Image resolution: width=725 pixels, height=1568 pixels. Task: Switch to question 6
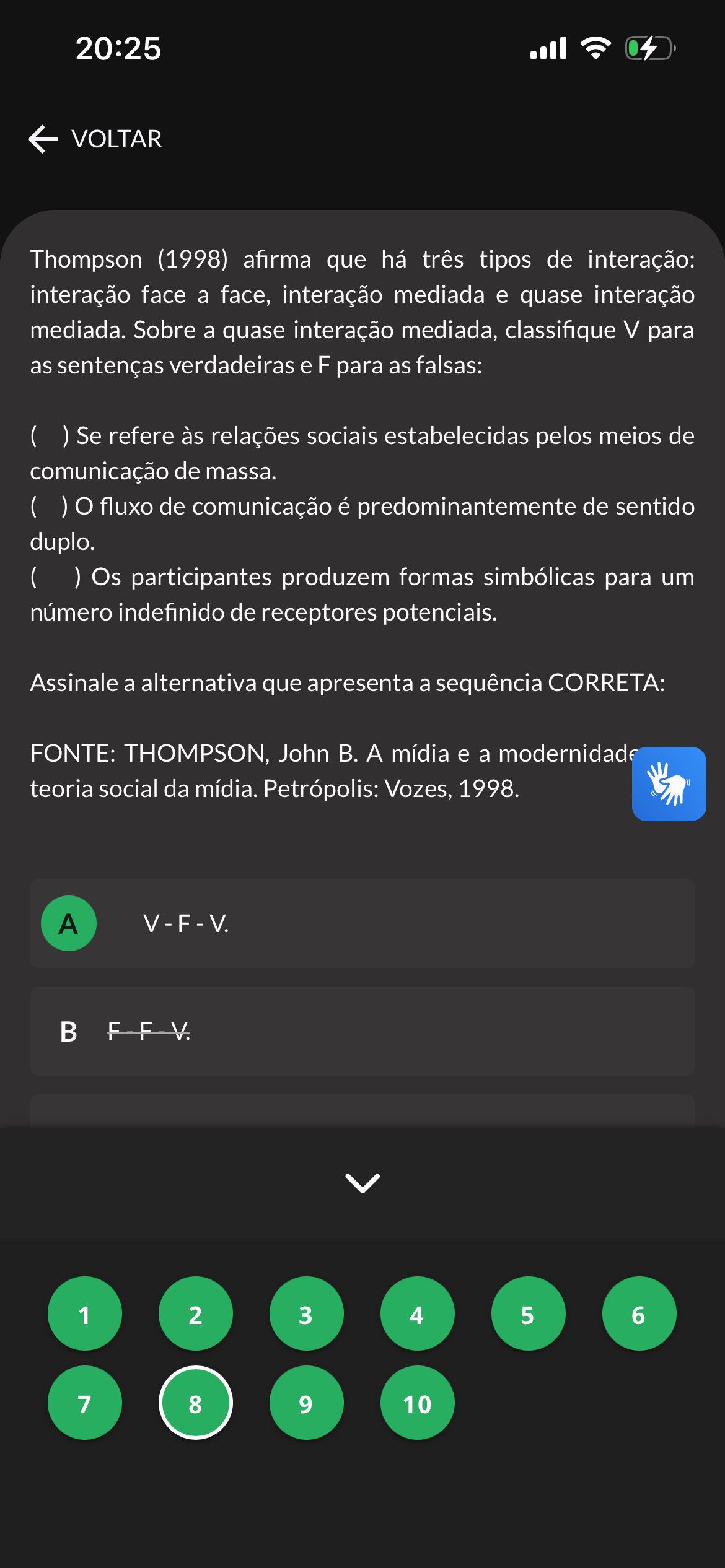639,1313
